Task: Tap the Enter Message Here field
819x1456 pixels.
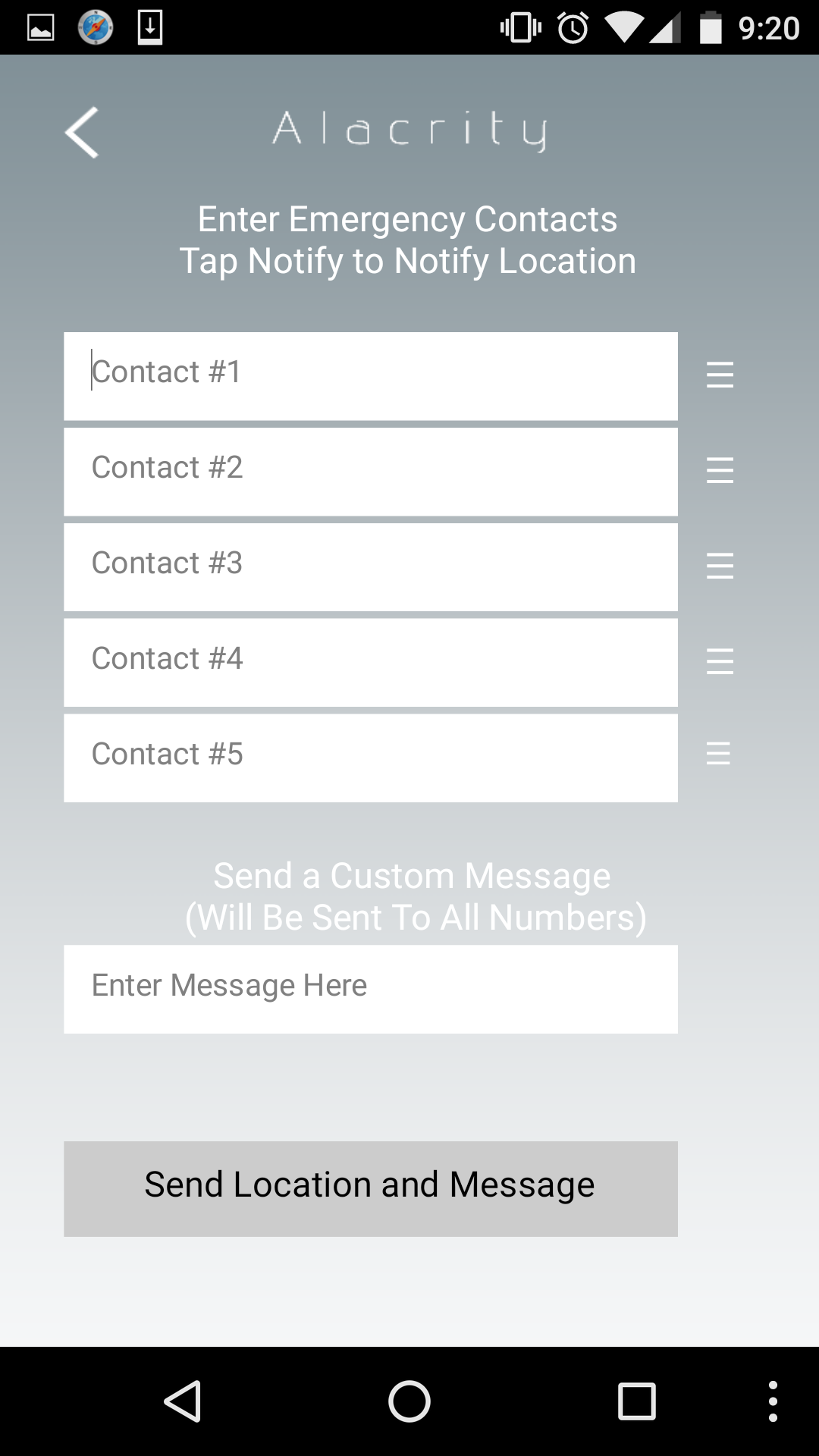Action: coord(371,990)
